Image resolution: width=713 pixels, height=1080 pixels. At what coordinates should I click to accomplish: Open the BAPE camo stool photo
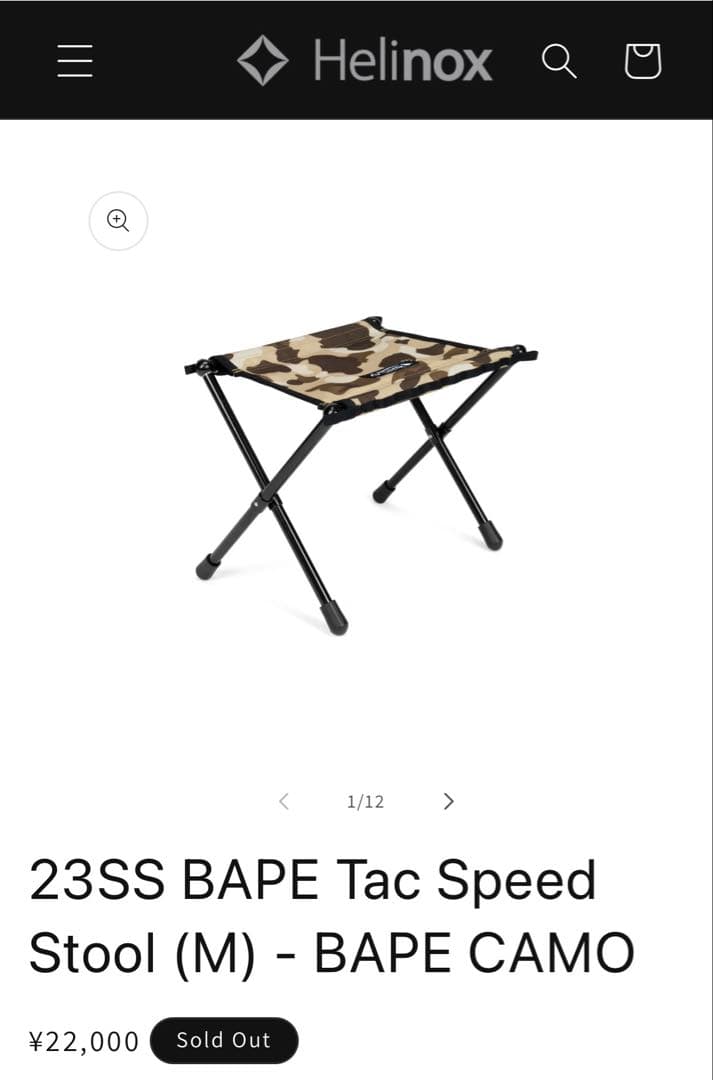pyautogui.click(x=360, y=470)
